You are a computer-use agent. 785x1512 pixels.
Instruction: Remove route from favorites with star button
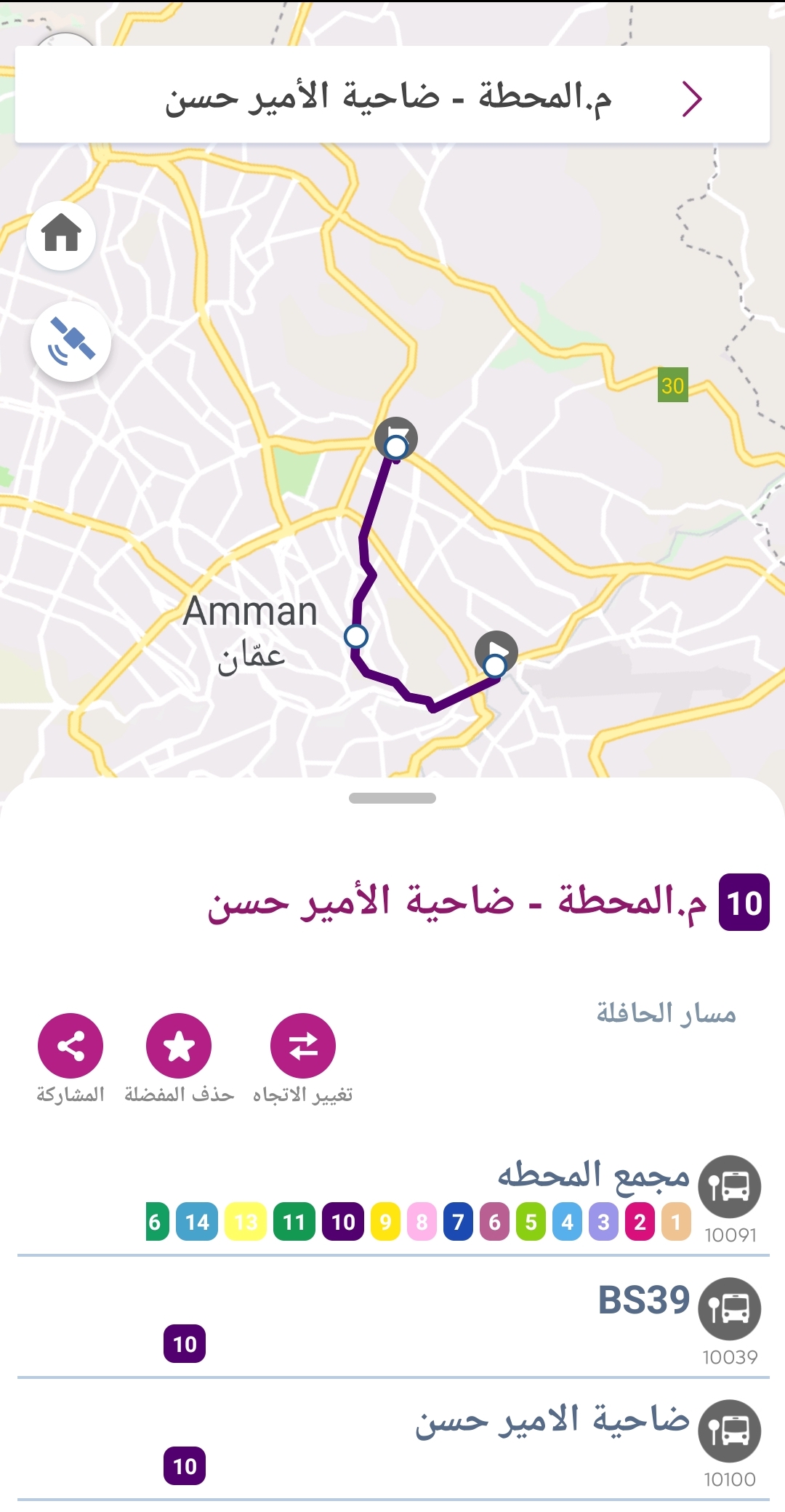(179, 1046)
